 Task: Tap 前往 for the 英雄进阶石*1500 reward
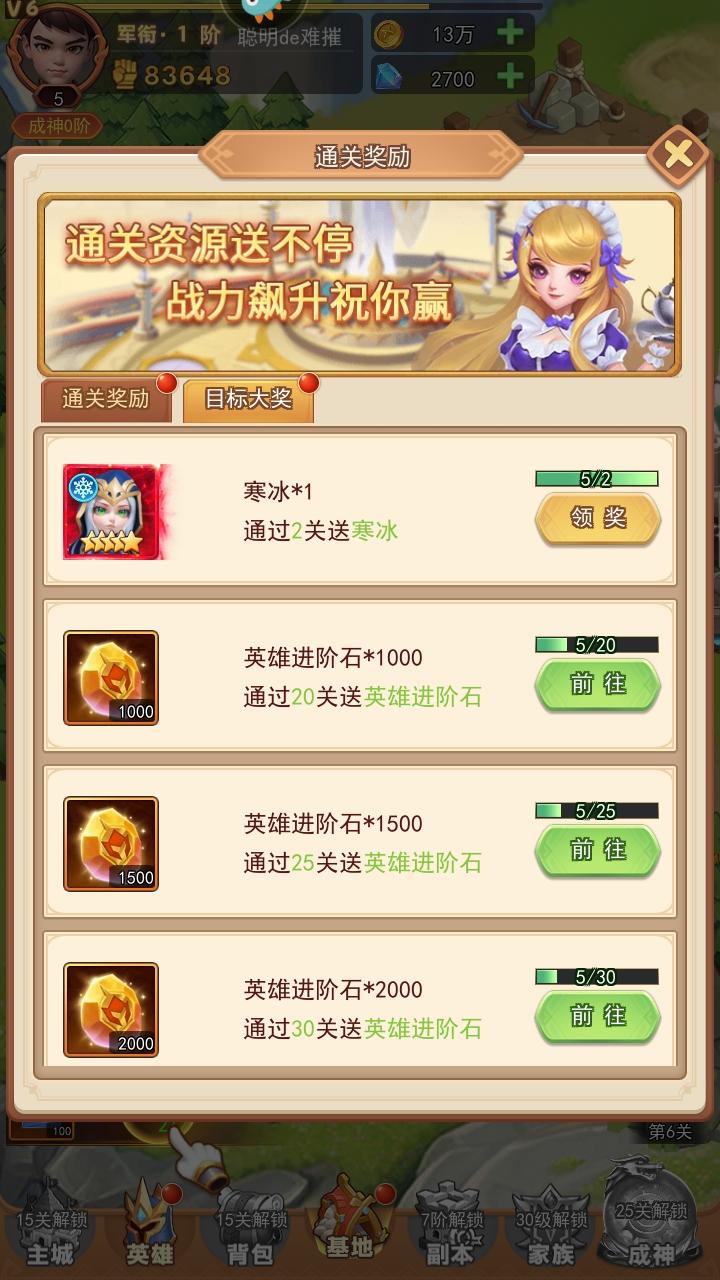click(598, 850)
